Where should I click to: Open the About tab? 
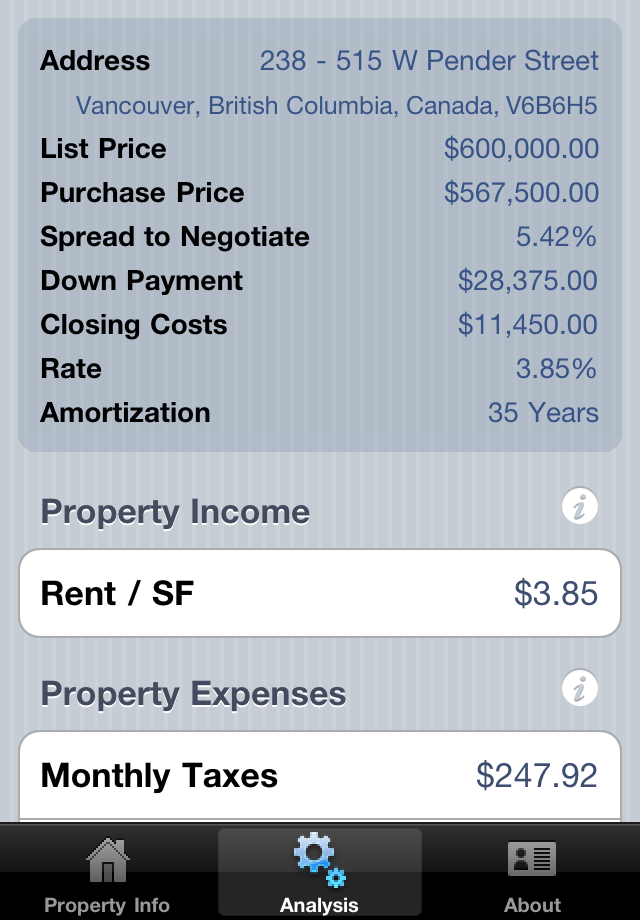(x=532, y=874)
